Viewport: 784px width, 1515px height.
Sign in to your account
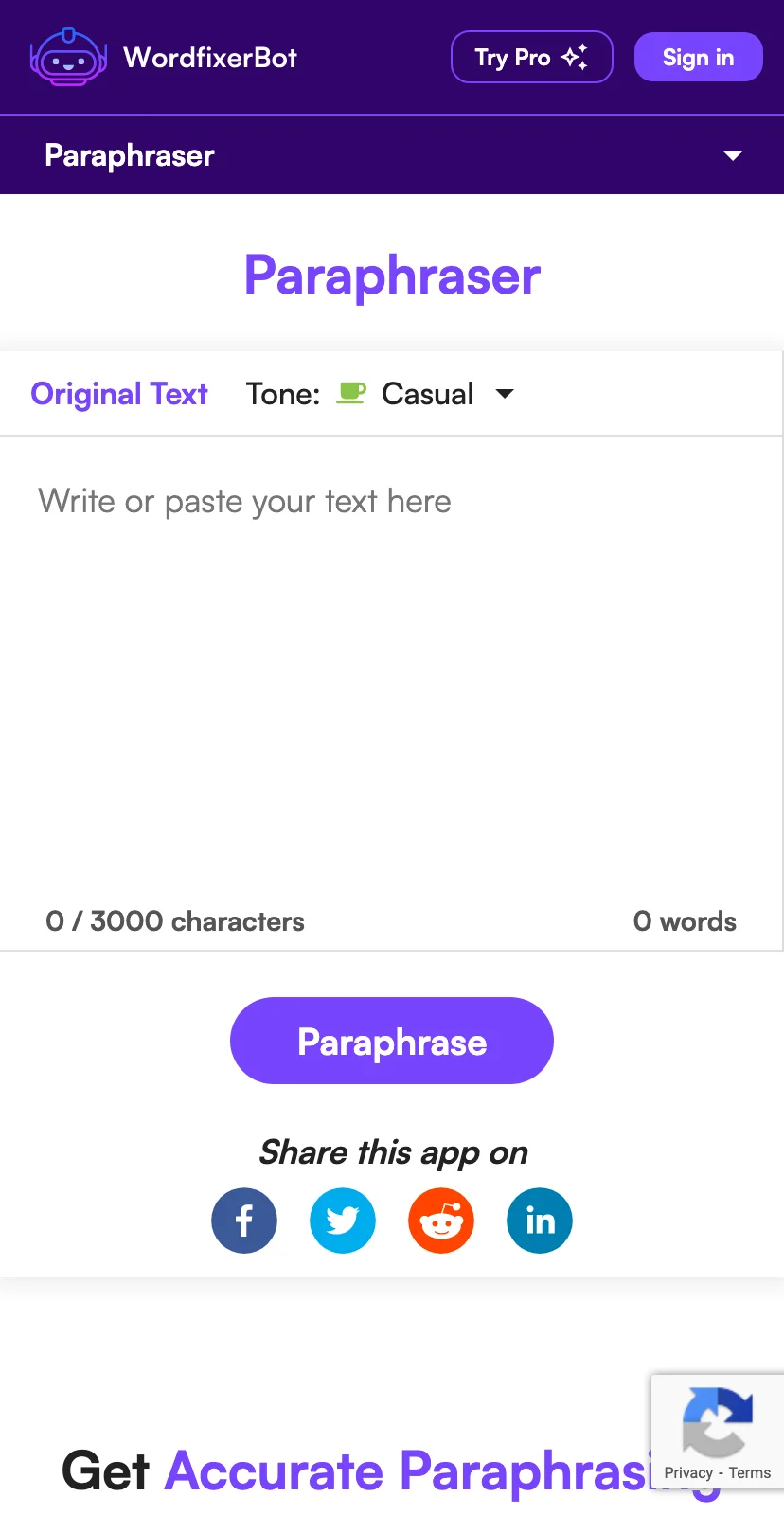click(698, 57)
